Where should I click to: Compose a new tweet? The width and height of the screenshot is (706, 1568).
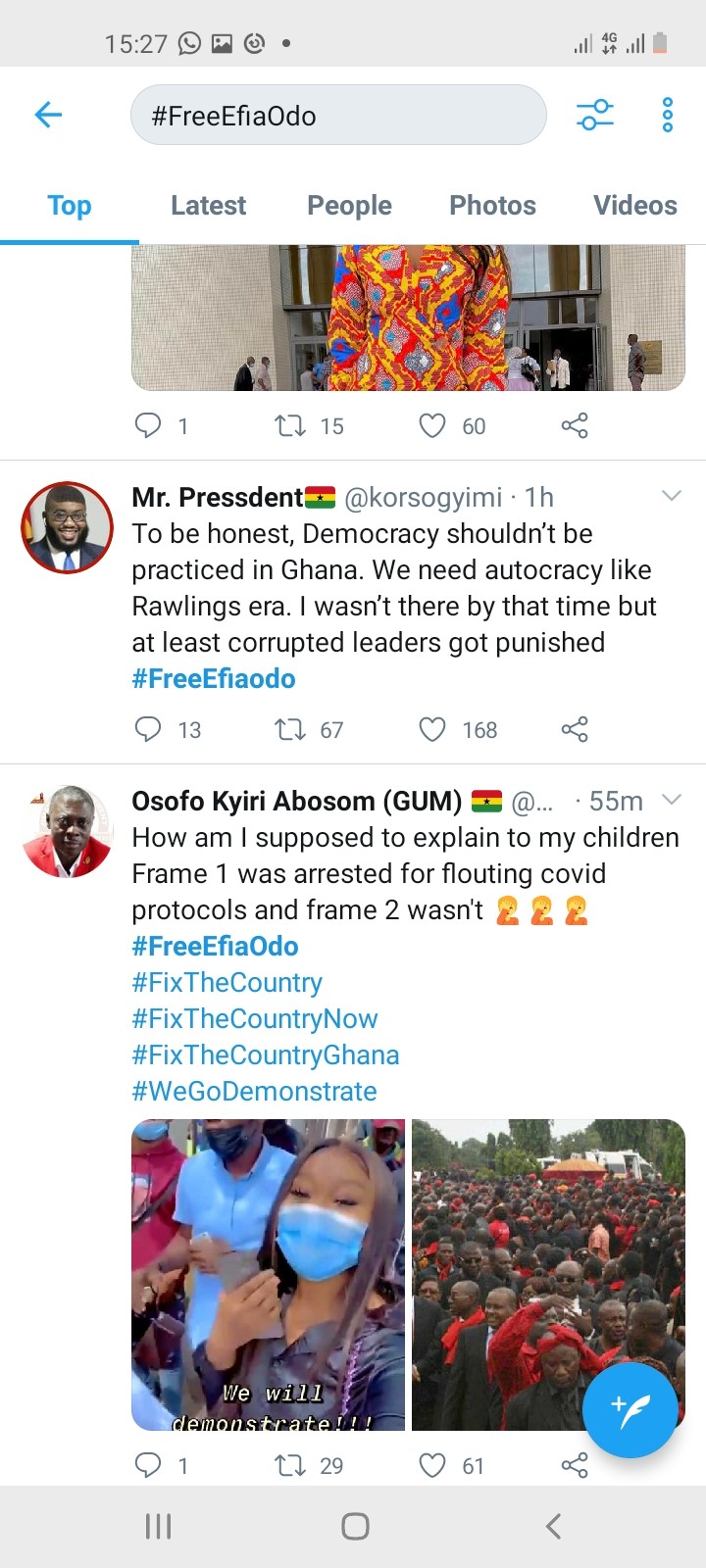630,1409
